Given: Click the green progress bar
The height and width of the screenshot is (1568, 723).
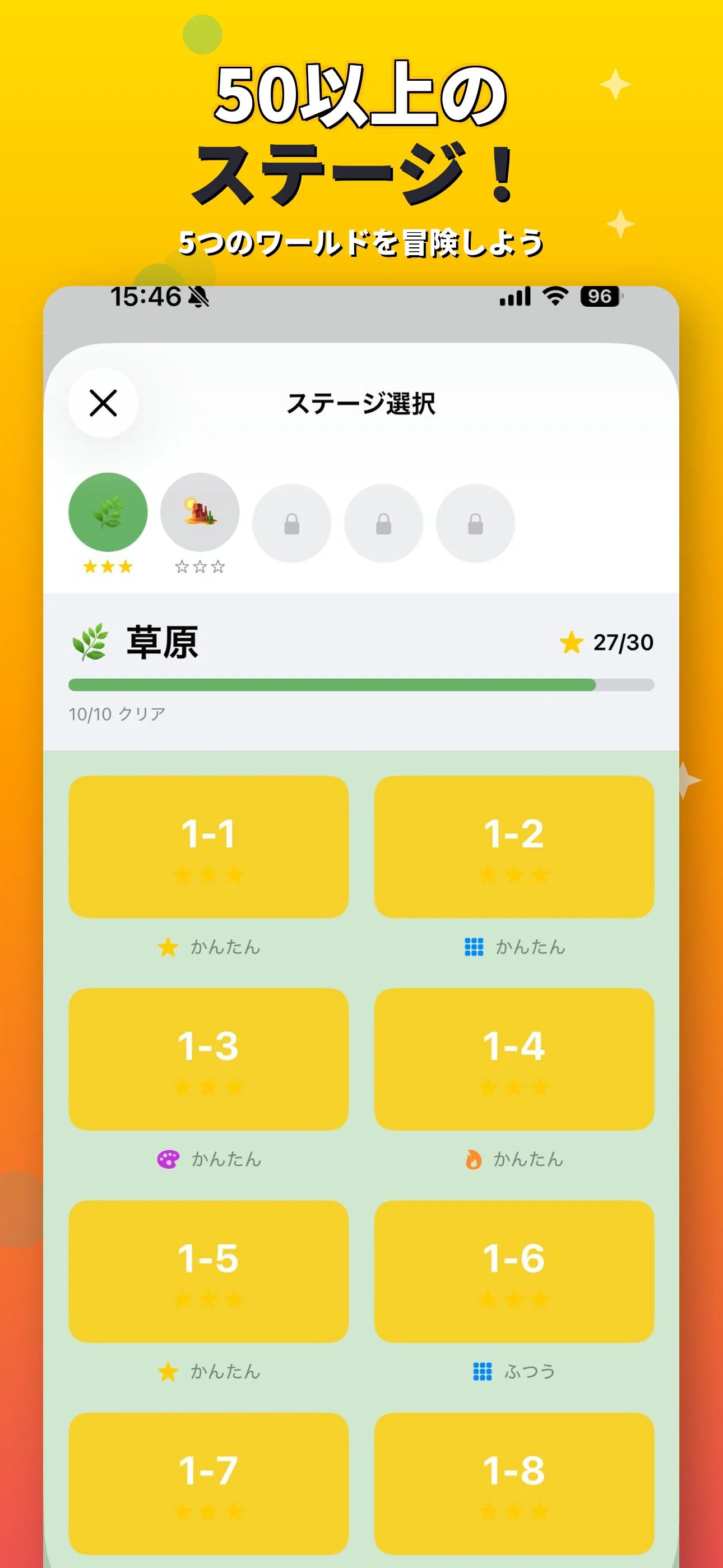Looking at the screenshot, I should point(361,685).
